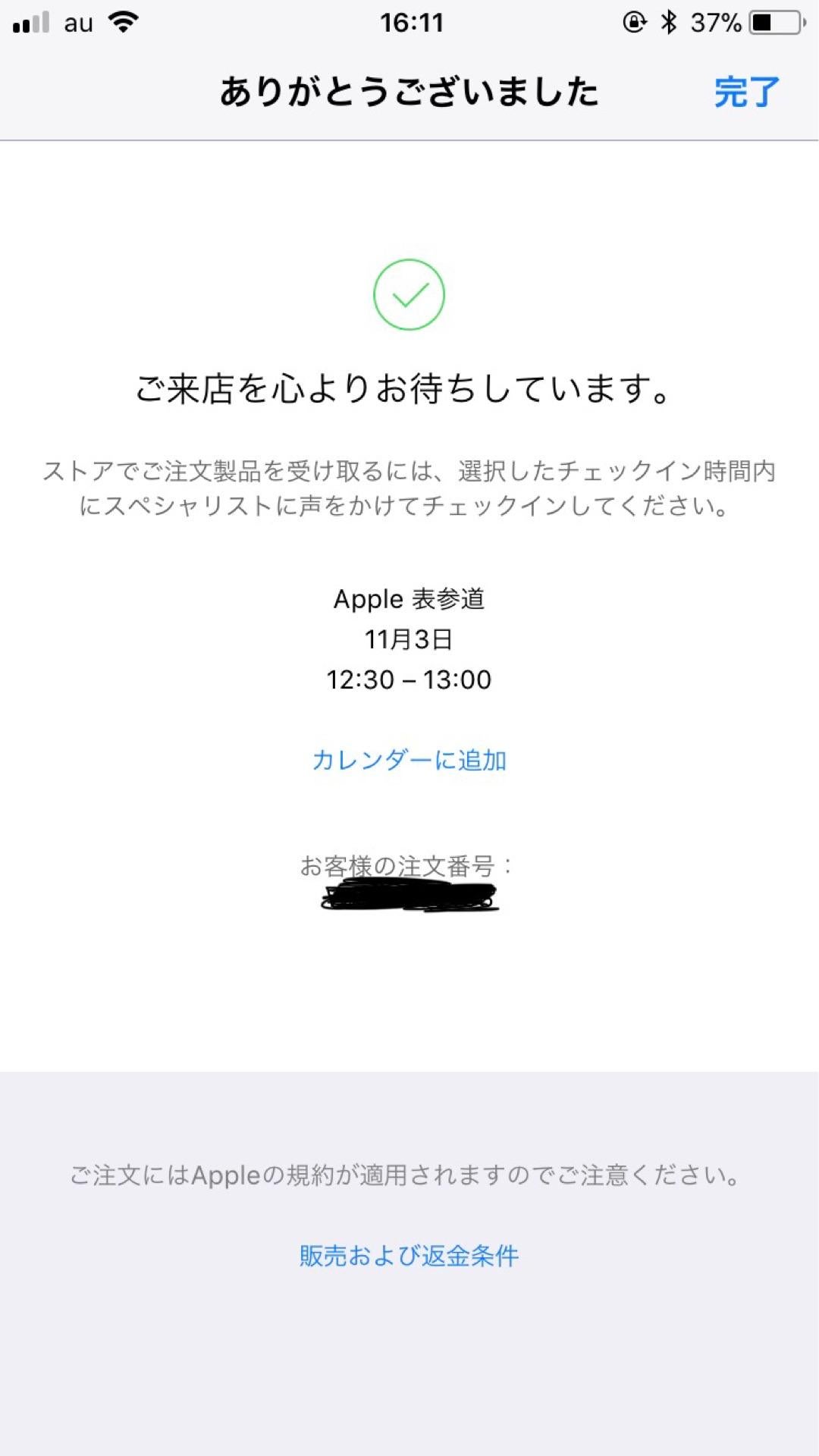Tap the orientation lock icon in the status bar
The width and height of the screenshot is (819, 1456).
coord(633,20)
